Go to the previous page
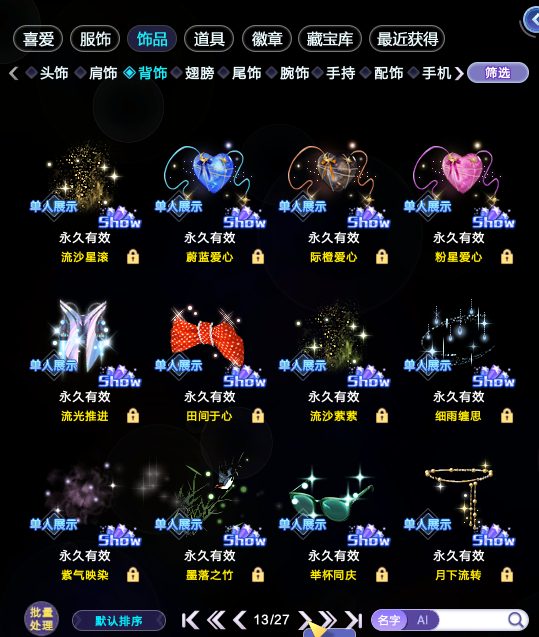 (240, 620)
